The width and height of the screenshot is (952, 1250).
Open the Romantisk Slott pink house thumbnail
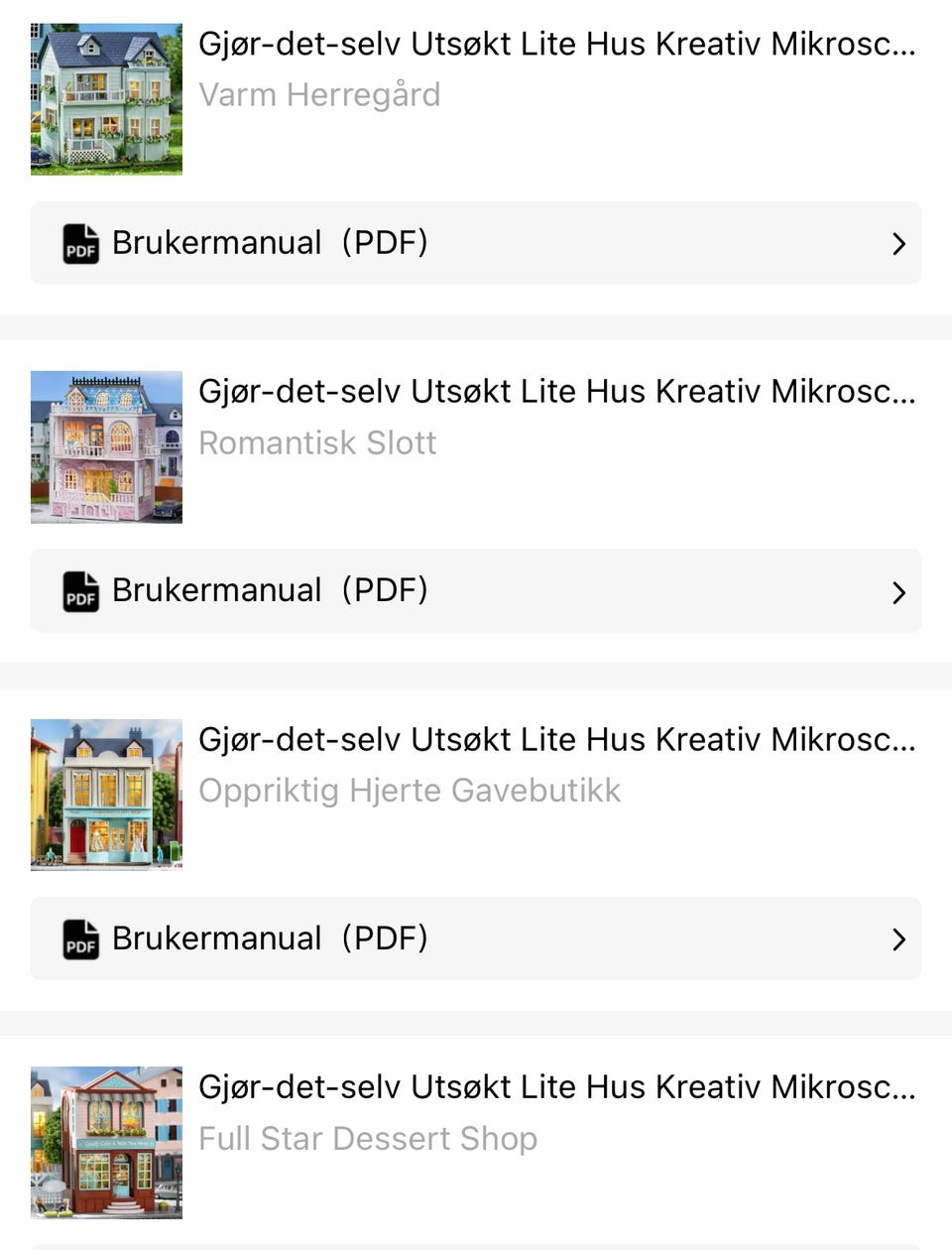pyautogui.click(x=106, y=447)
